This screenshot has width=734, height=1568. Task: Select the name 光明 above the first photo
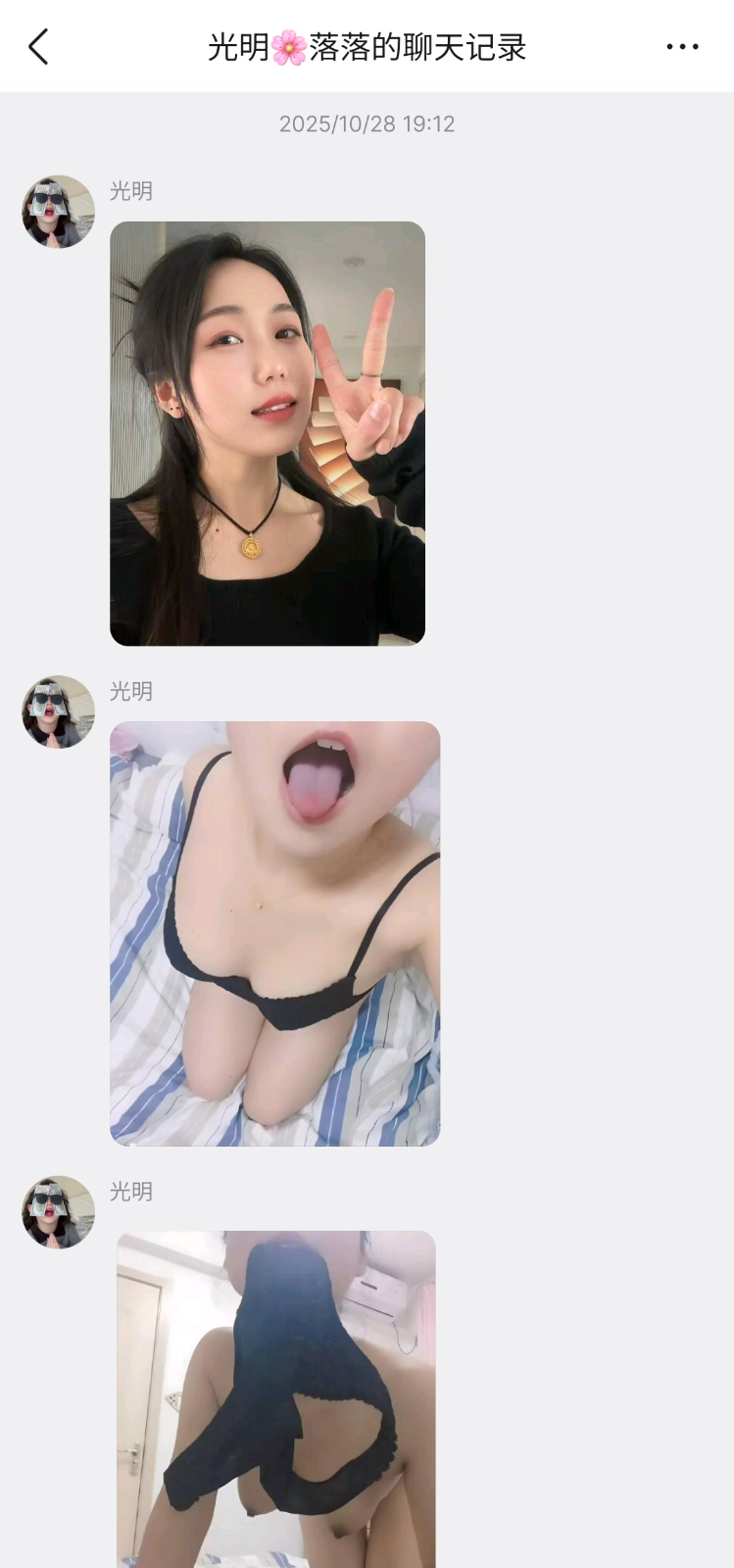[130, 192]
